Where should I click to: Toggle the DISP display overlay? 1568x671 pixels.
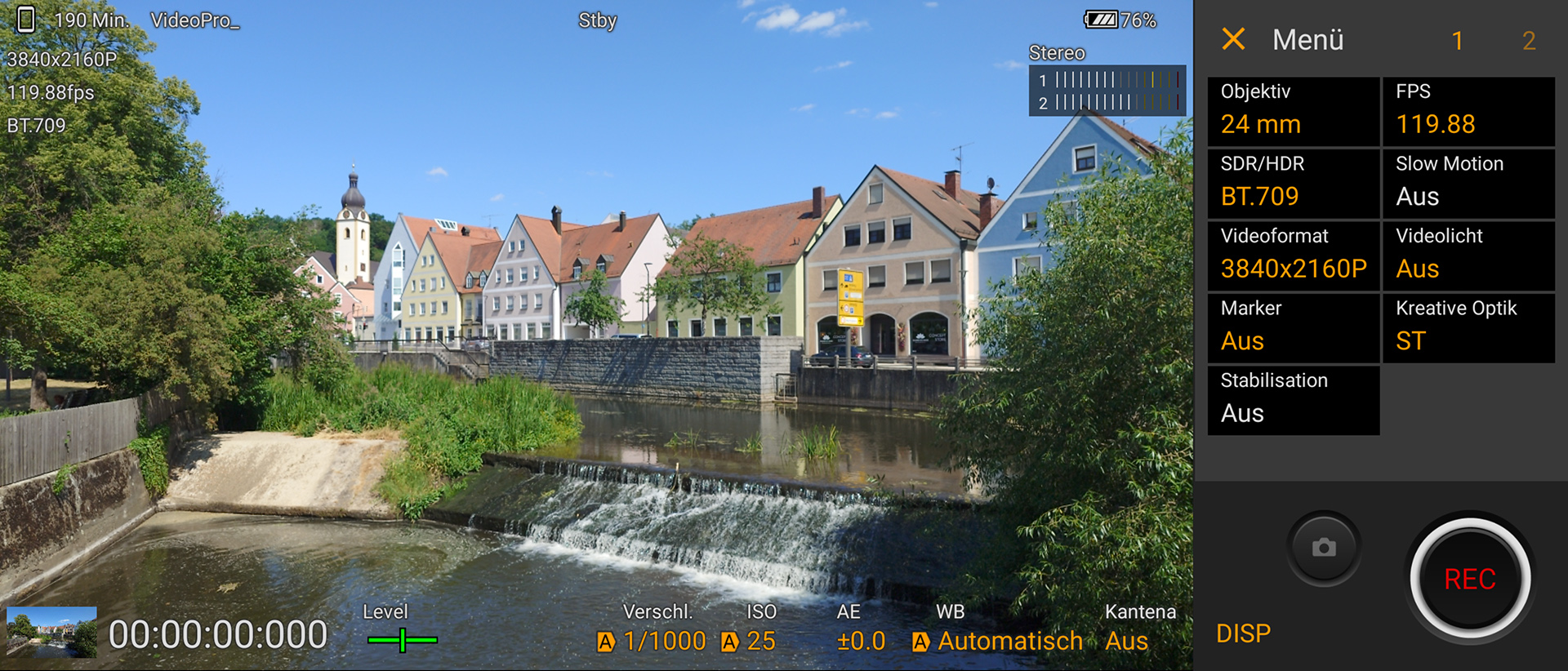point(1243,633)
